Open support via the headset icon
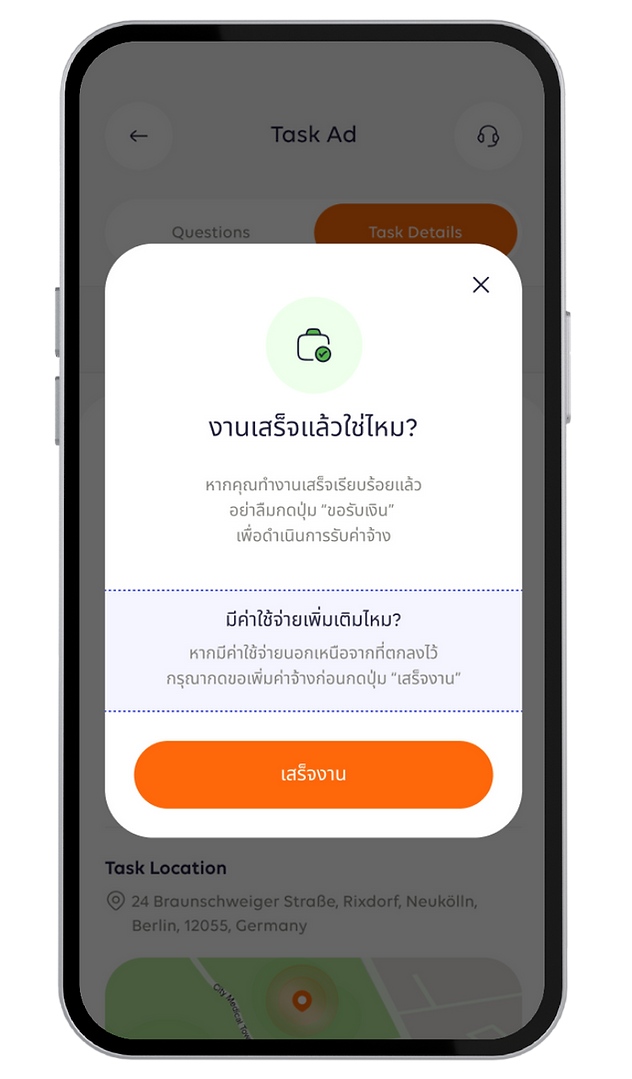The height and width of the screenshot is (1079, 632). 488,136
